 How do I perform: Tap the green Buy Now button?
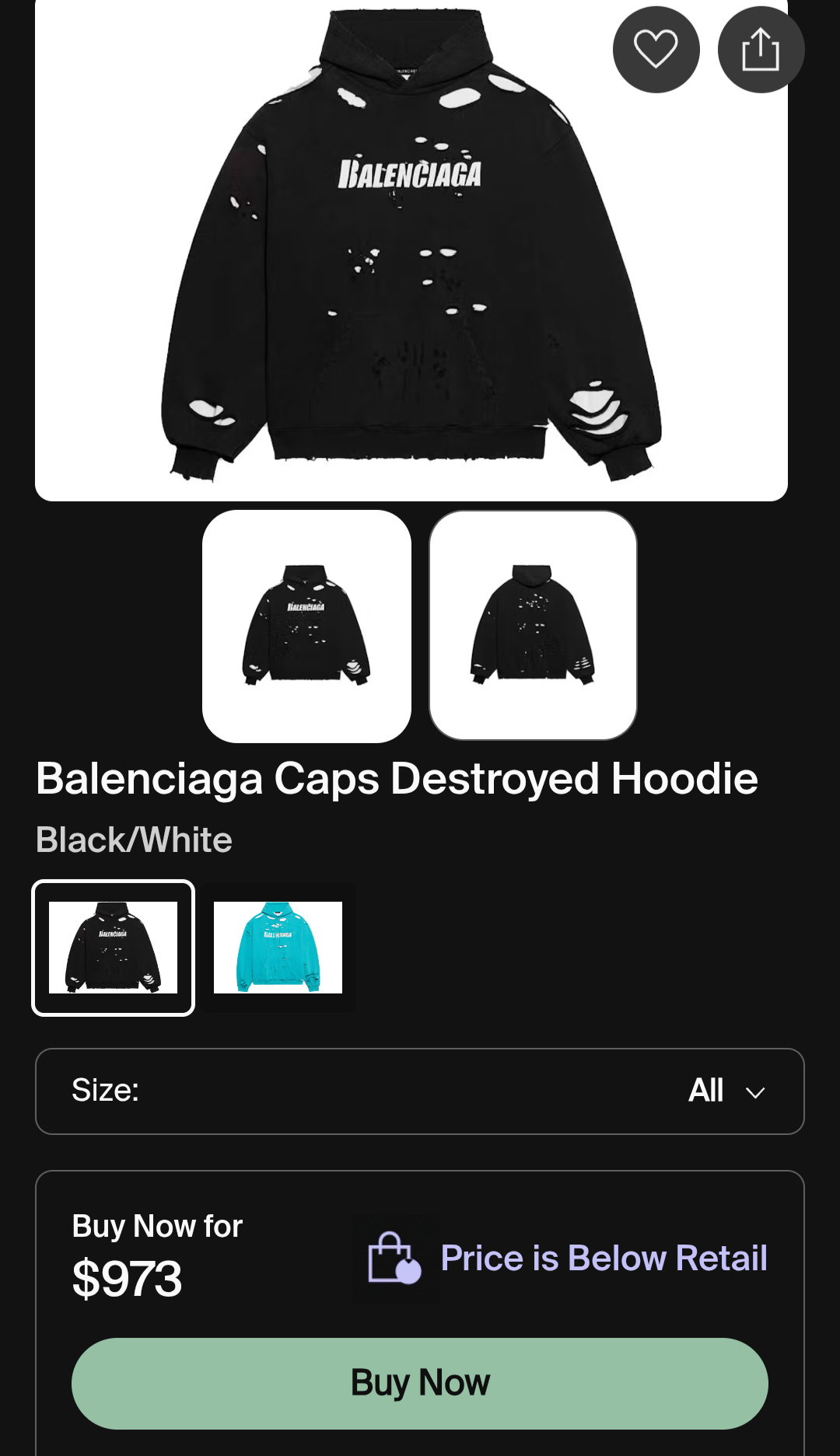point(420,1383)
